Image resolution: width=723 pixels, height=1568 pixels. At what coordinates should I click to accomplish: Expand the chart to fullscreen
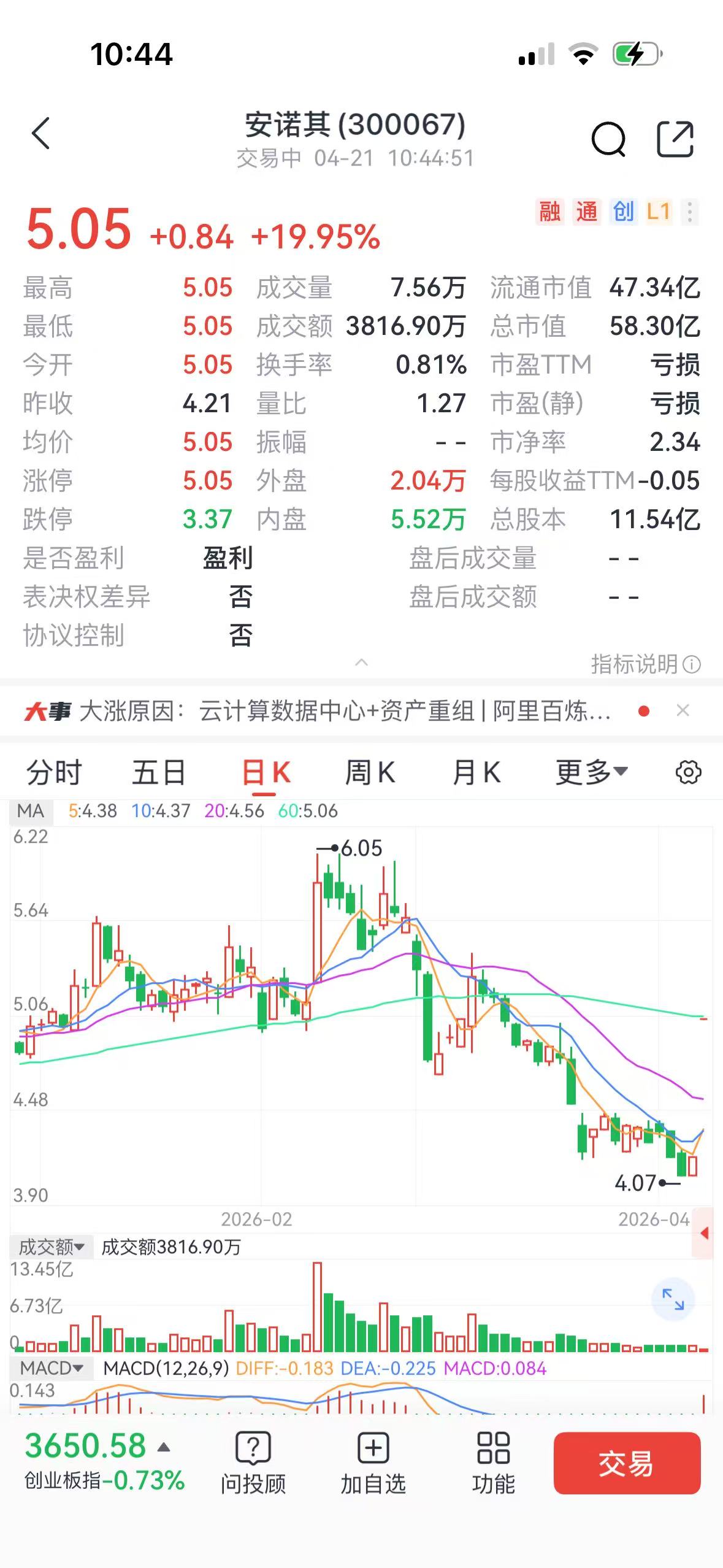tap(673, 1299)
